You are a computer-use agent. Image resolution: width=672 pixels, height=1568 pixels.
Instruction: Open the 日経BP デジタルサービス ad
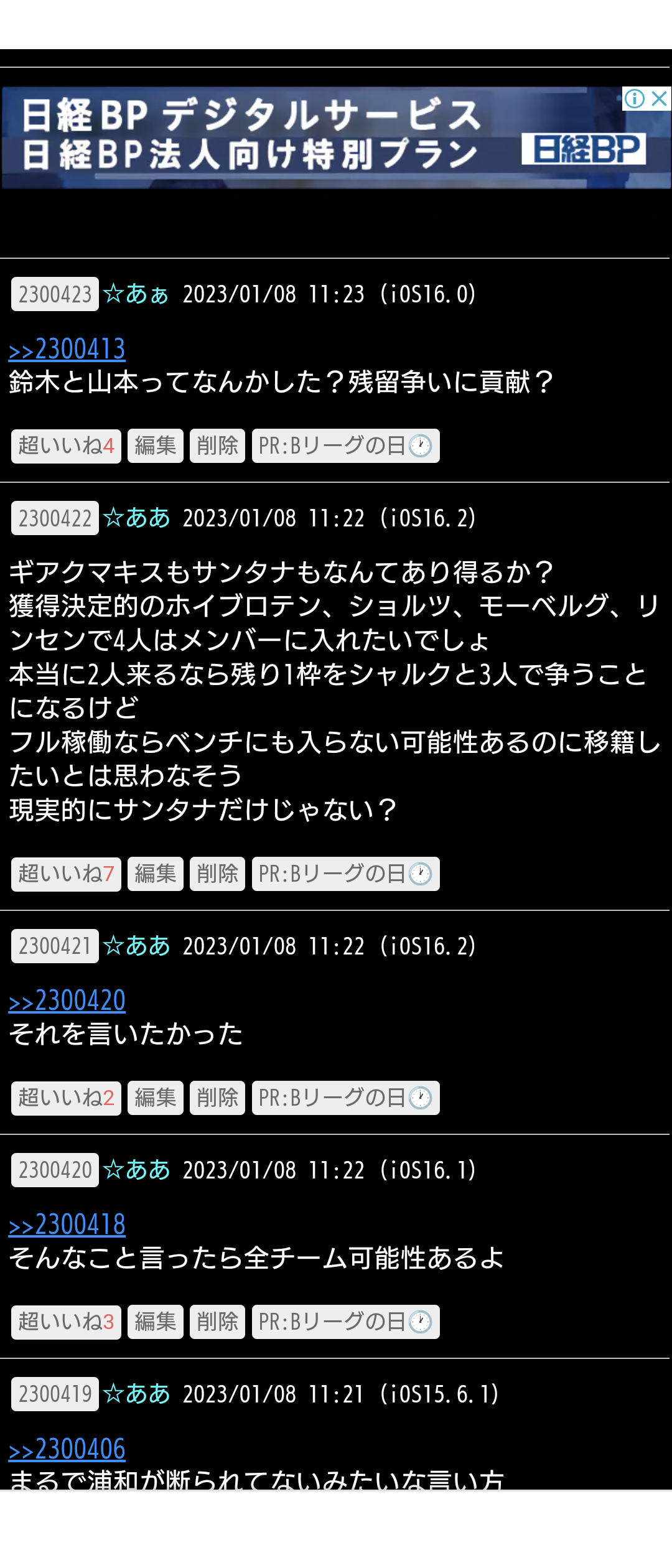[x=311, y=137]
